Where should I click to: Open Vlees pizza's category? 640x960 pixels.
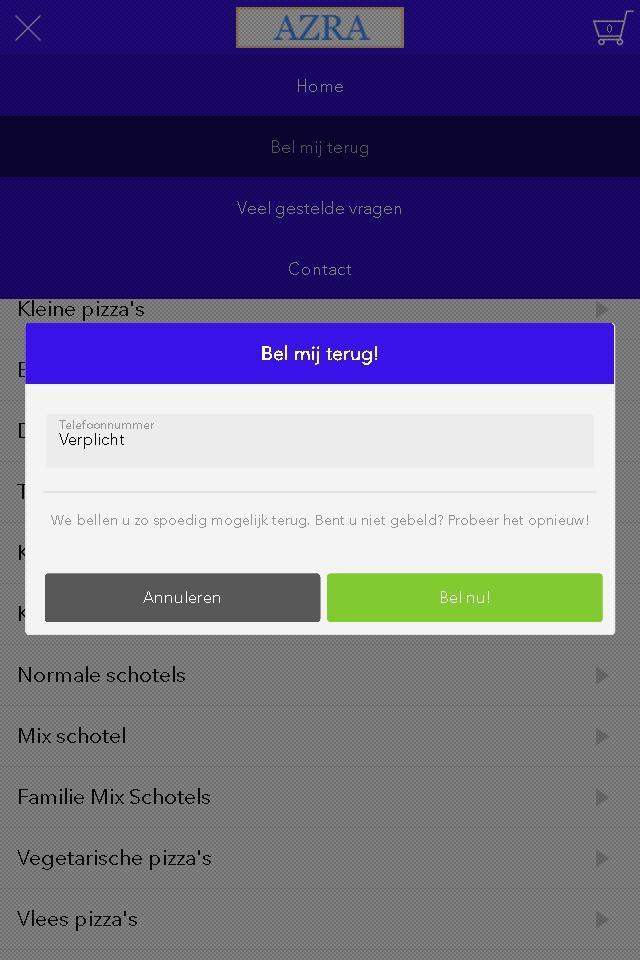[x=320, y=919]
